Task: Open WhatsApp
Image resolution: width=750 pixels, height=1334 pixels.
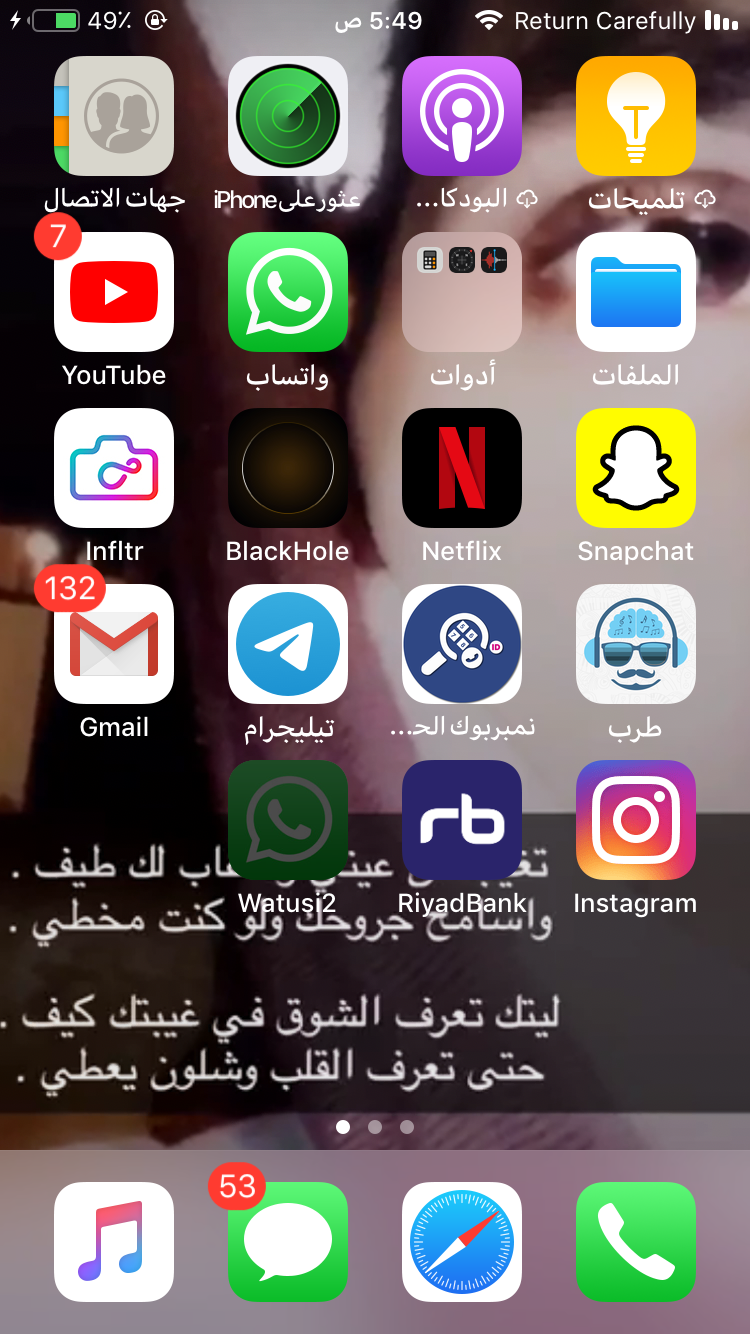Action: (288, 292)
